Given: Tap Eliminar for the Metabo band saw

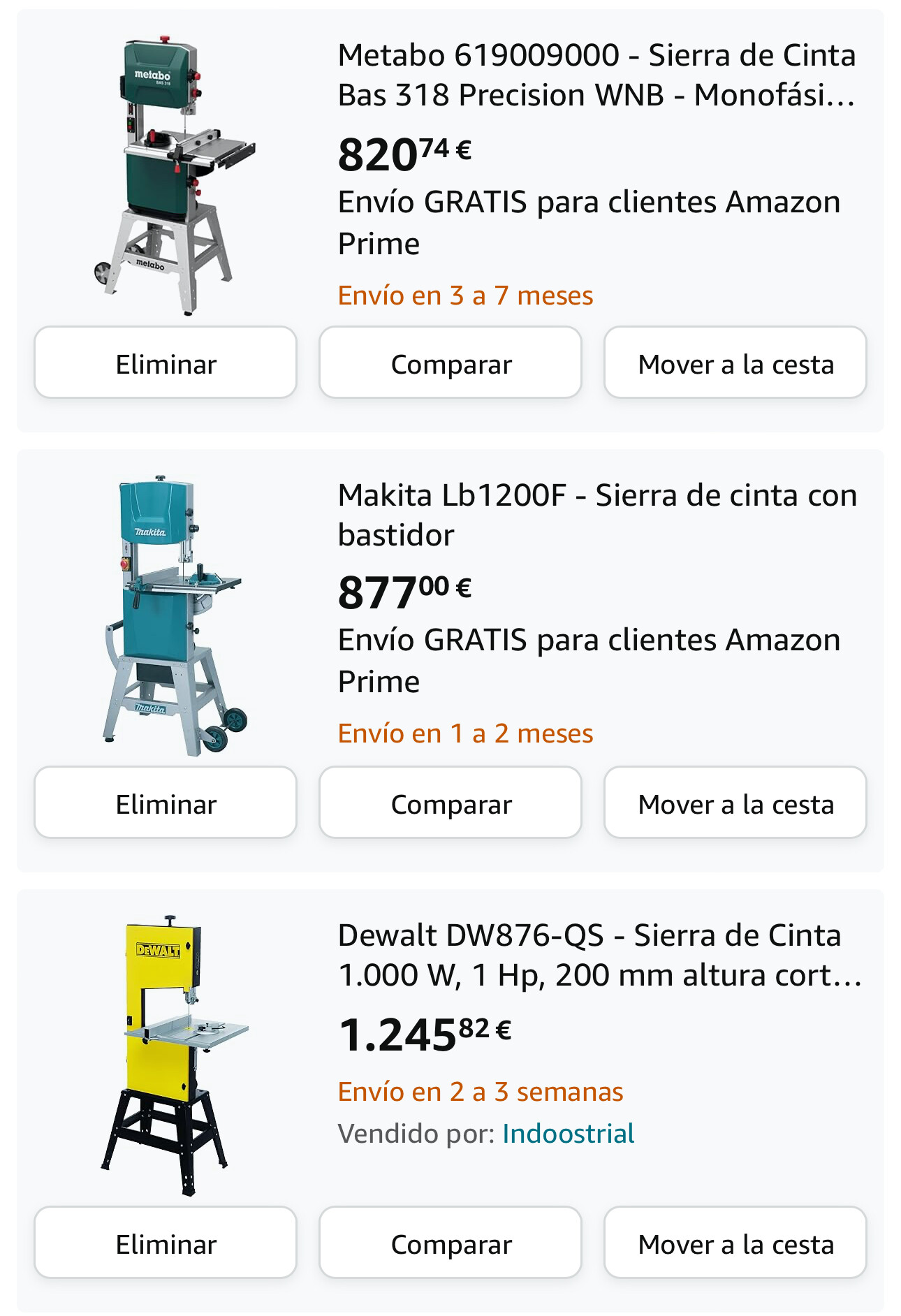Looking at the screenshot, I should click(166, 363).
